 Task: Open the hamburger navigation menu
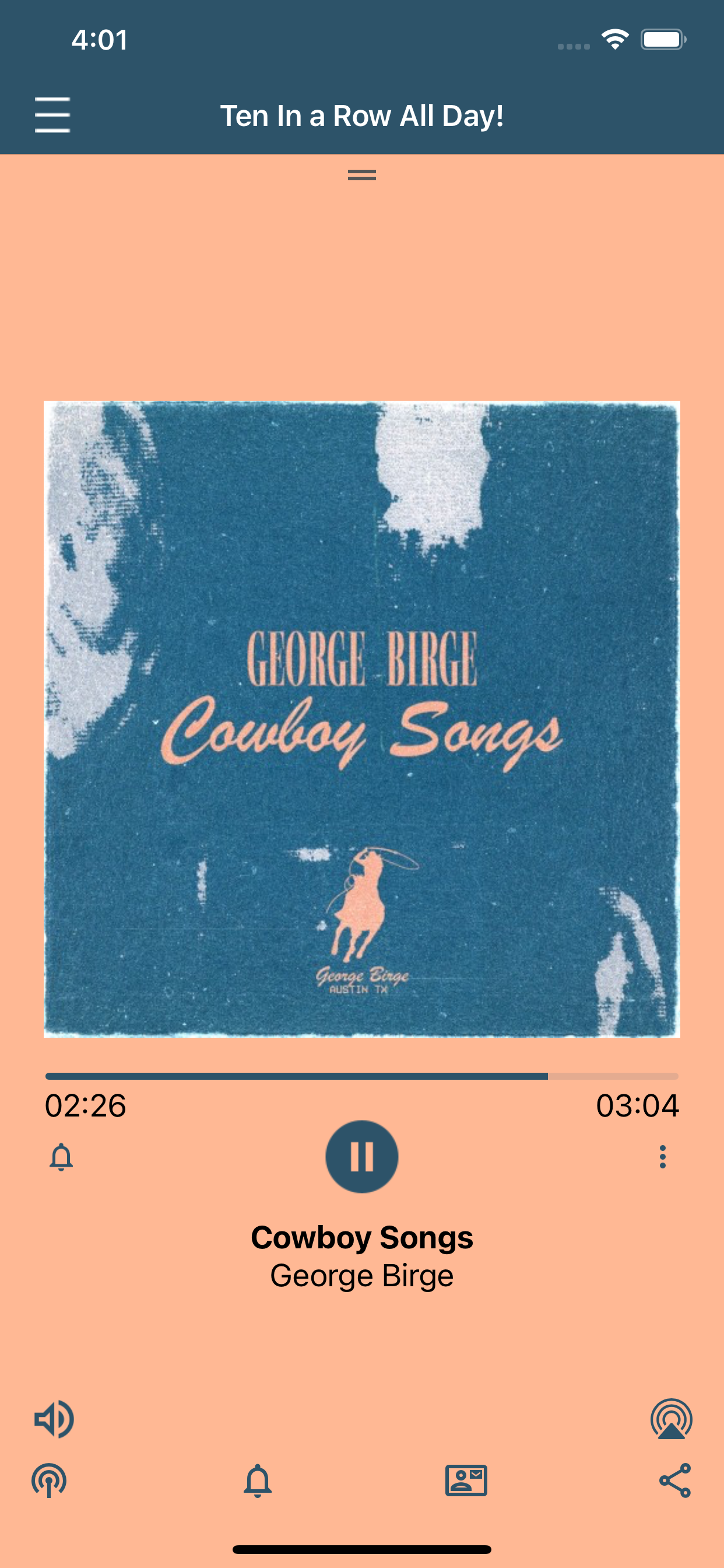click(x=52, y=114)
